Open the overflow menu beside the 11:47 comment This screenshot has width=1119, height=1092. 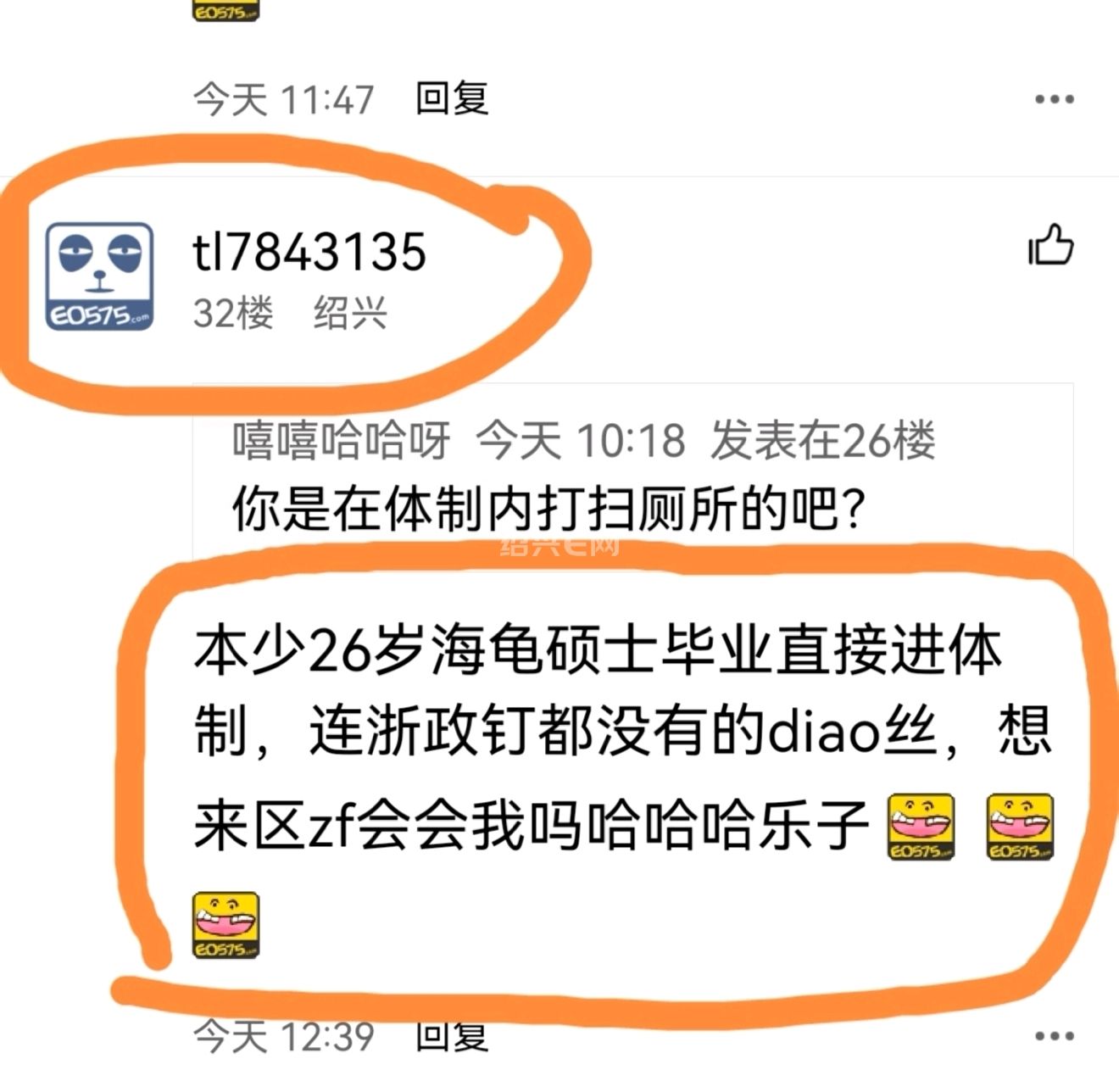point(1054,99)
